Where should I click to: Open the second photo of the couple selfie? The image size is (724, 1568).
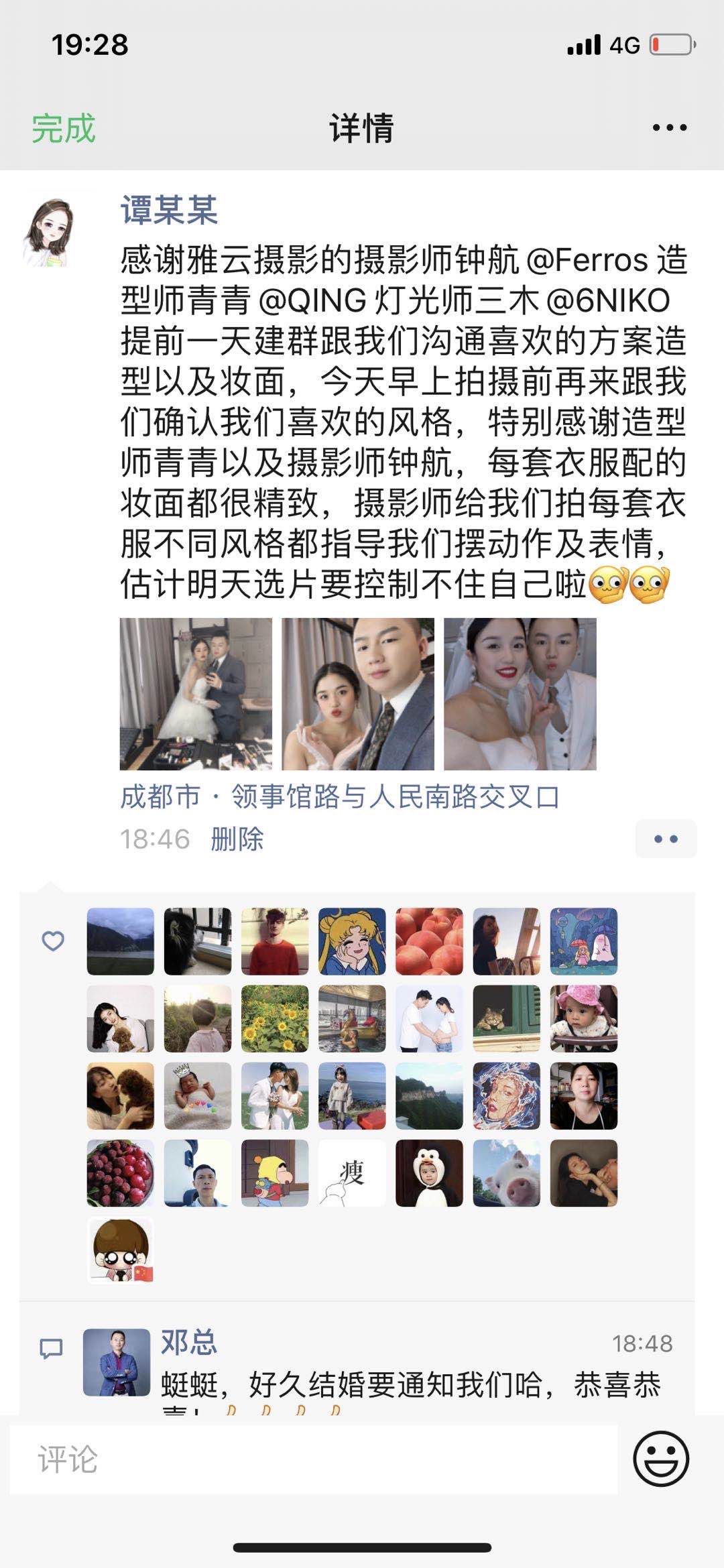pos(358,694)
